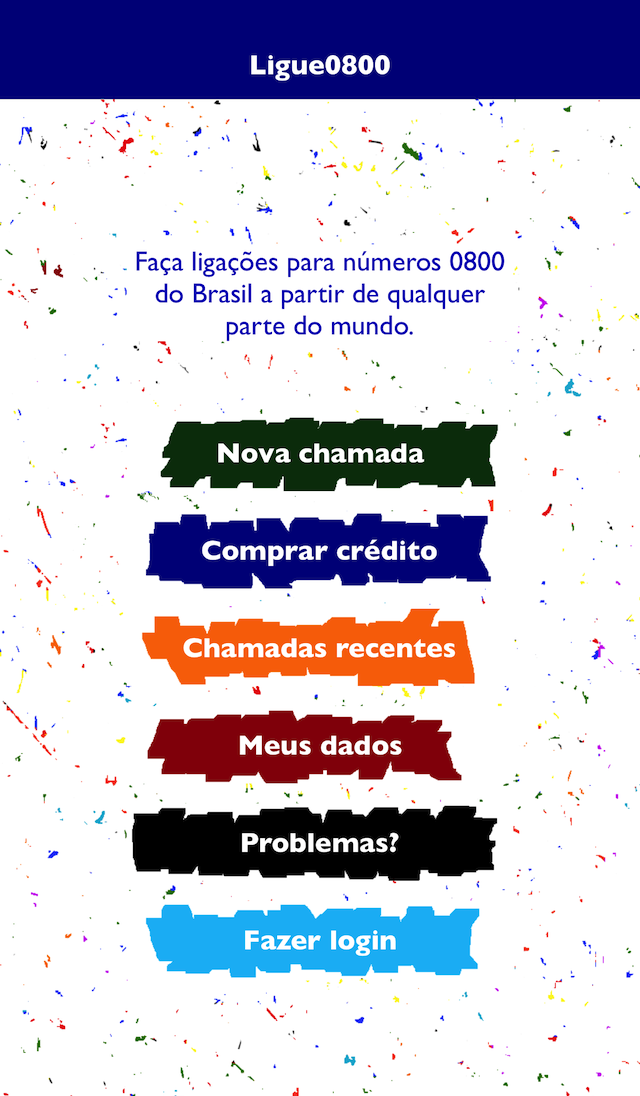Open Meus dados
The width and height of the screenshot is (640, 1096).
[x=320, y=745]
